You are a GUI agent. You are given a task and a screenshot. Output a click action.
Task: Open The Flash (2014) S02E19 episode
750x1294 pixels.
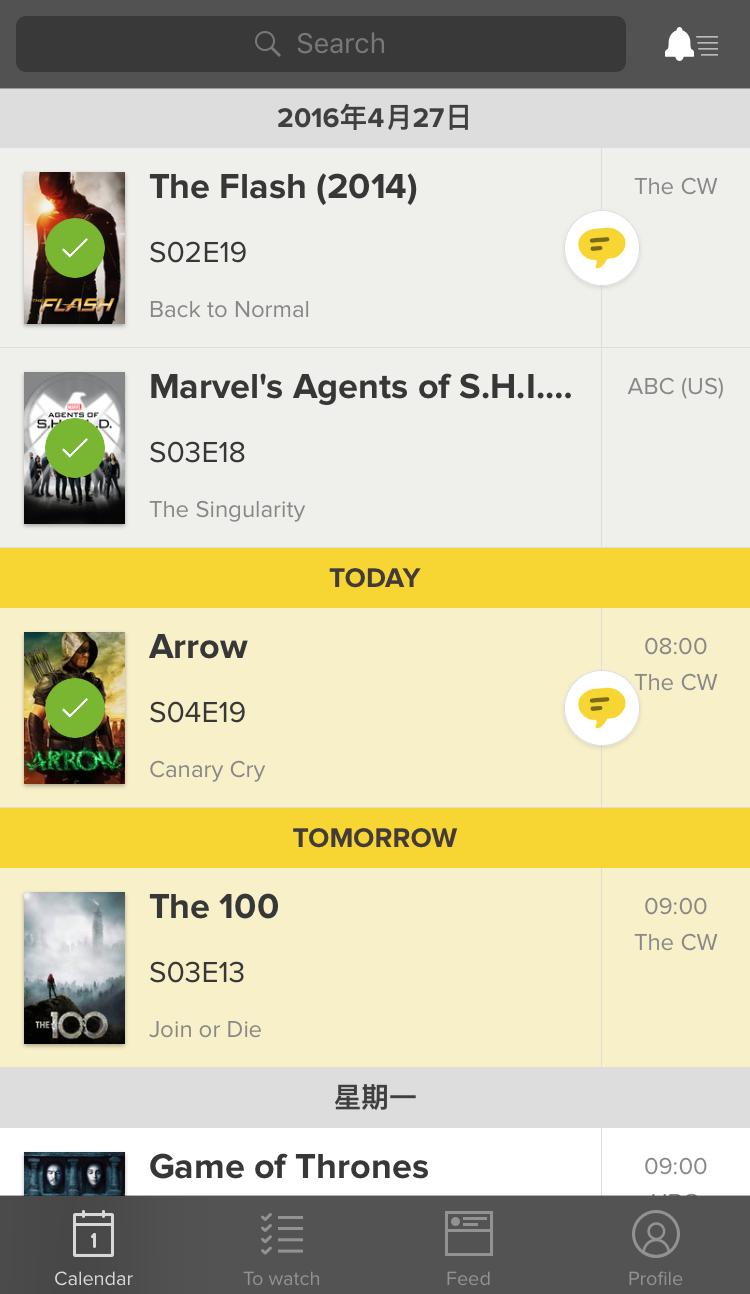[x=340, y=248]
